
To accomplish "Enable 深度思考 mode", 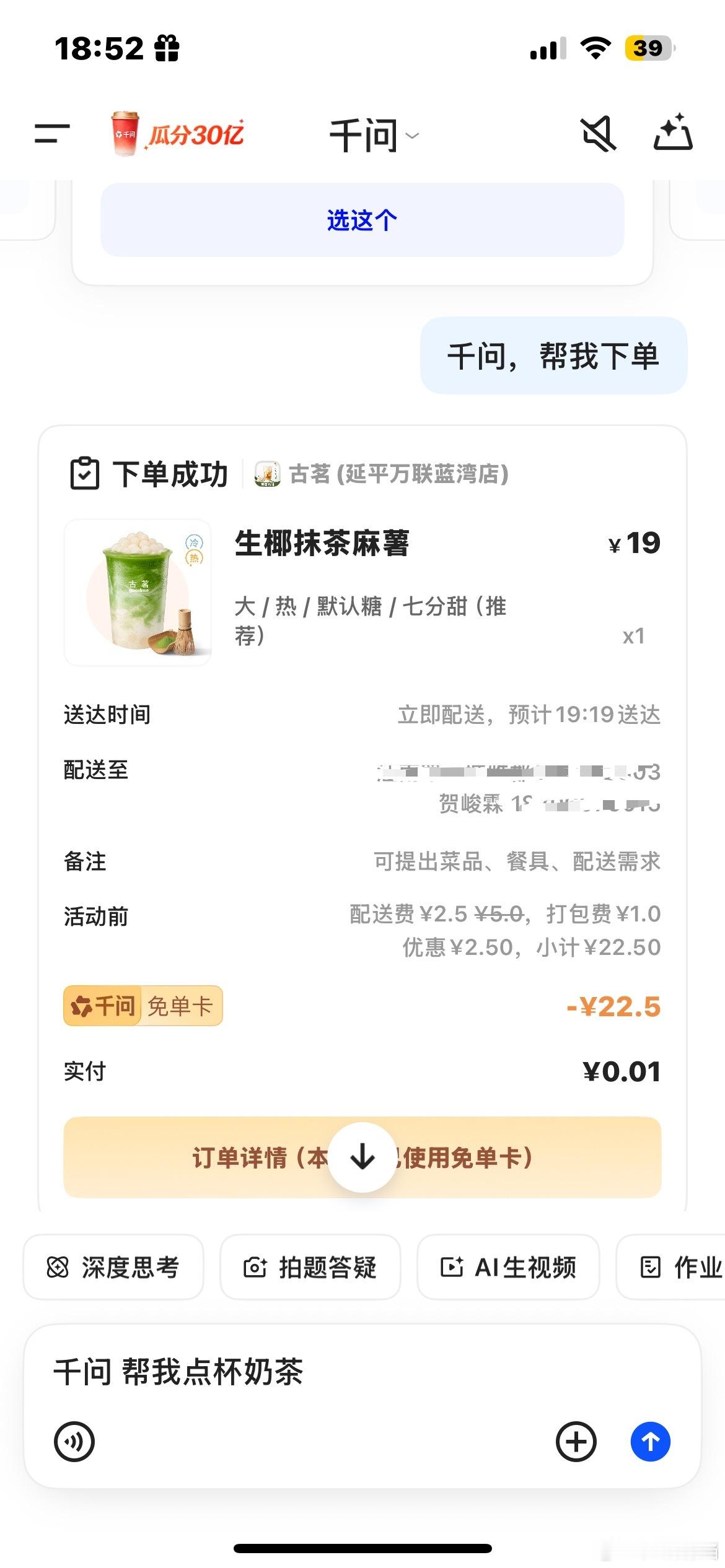I will pos(113,1267).
